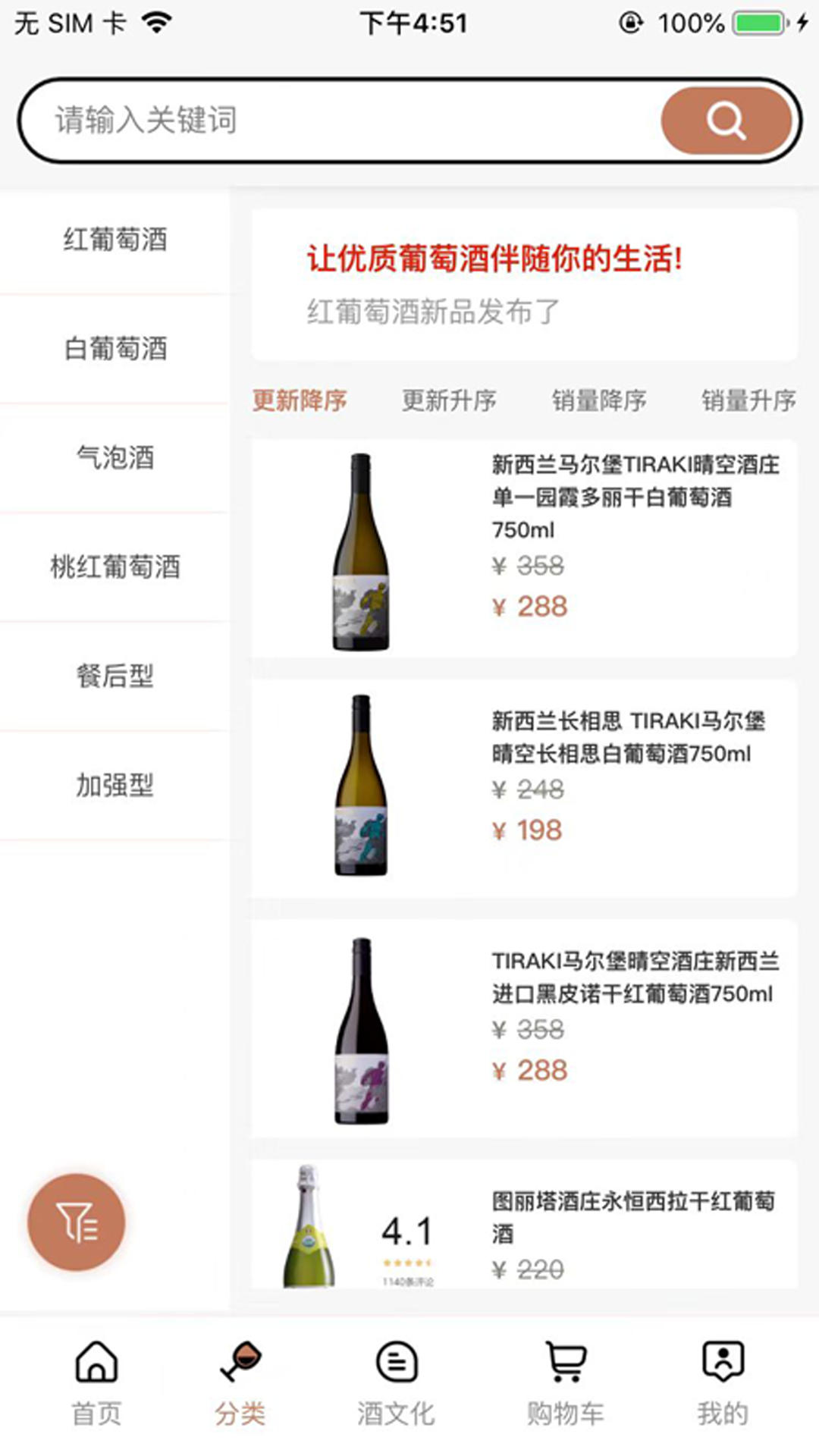Sort by 更新升序

(449, 400)
